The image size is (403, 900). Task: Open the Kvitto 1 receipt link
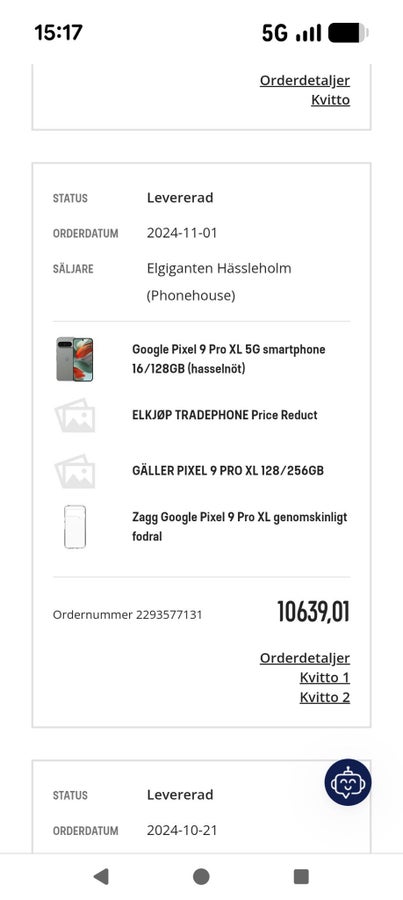click(324, 677)
